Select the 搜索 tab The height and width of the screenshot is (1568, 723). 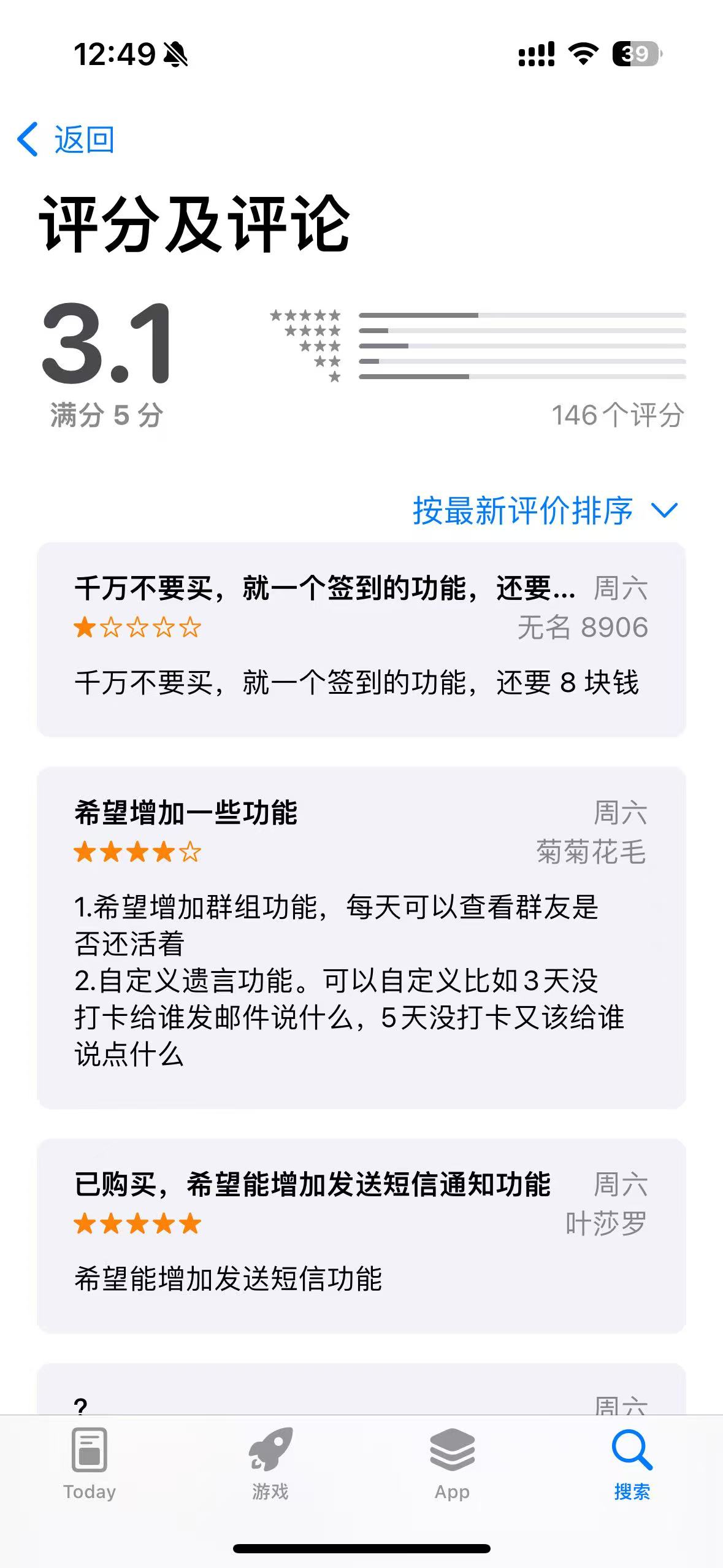(x=632, y=1464)
